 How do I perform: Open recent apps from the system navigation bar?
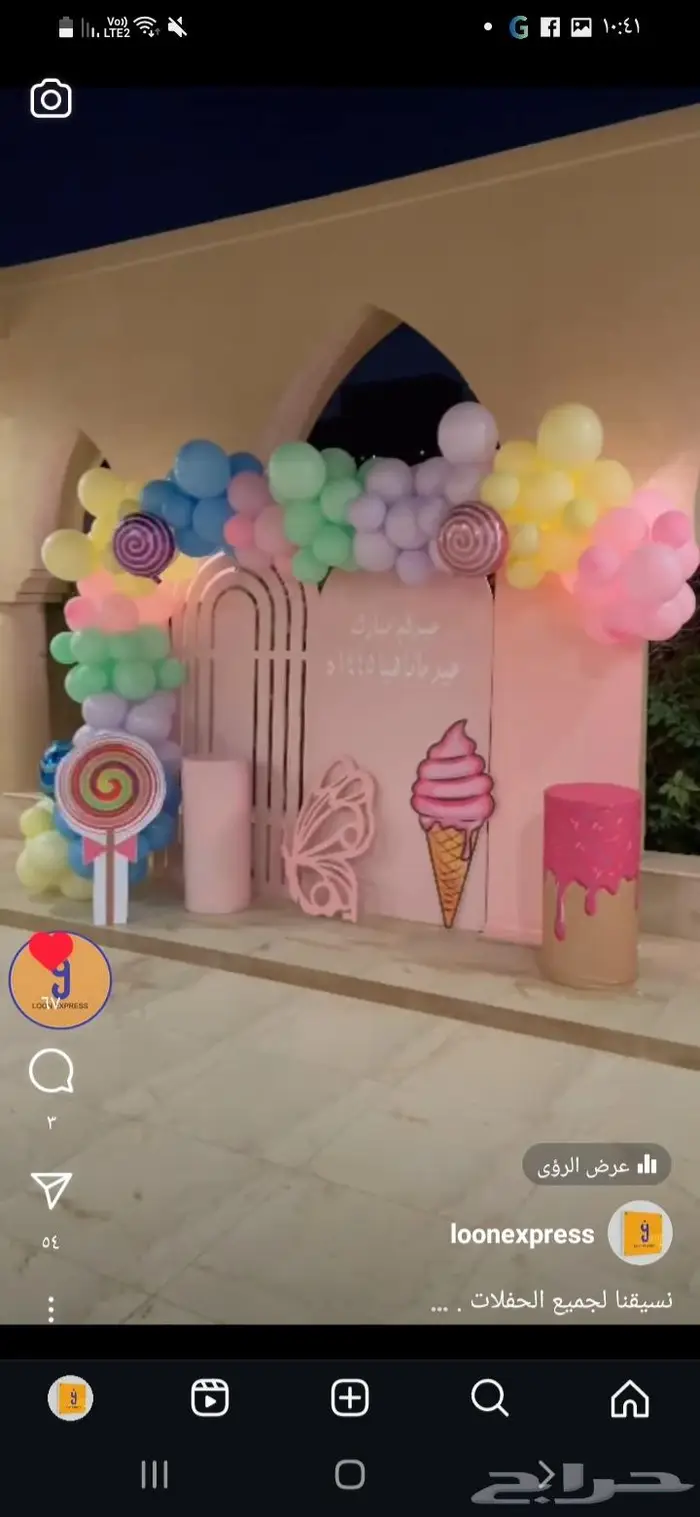click(x=154, y=1474)
